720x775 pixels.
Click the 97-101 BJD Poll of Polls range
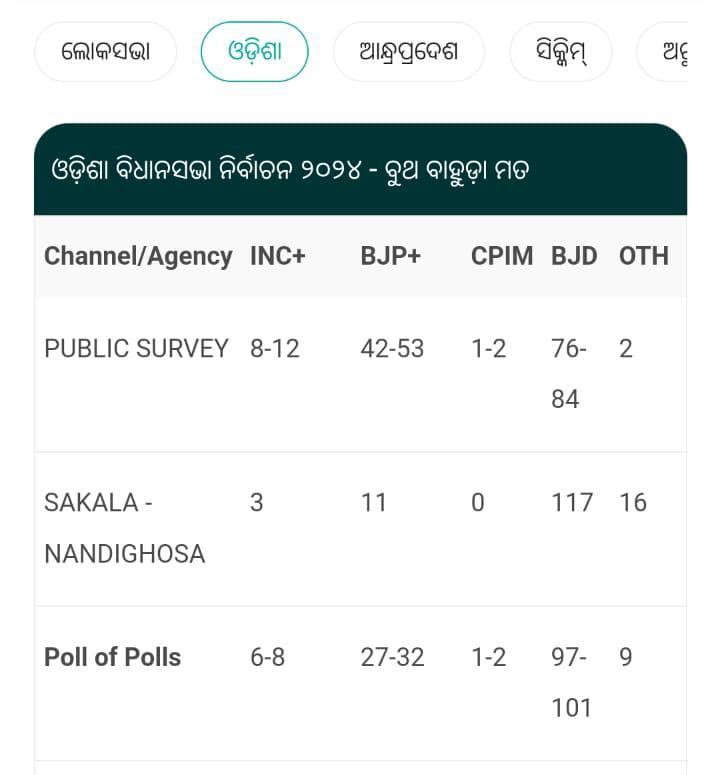[x=570, y=682]
